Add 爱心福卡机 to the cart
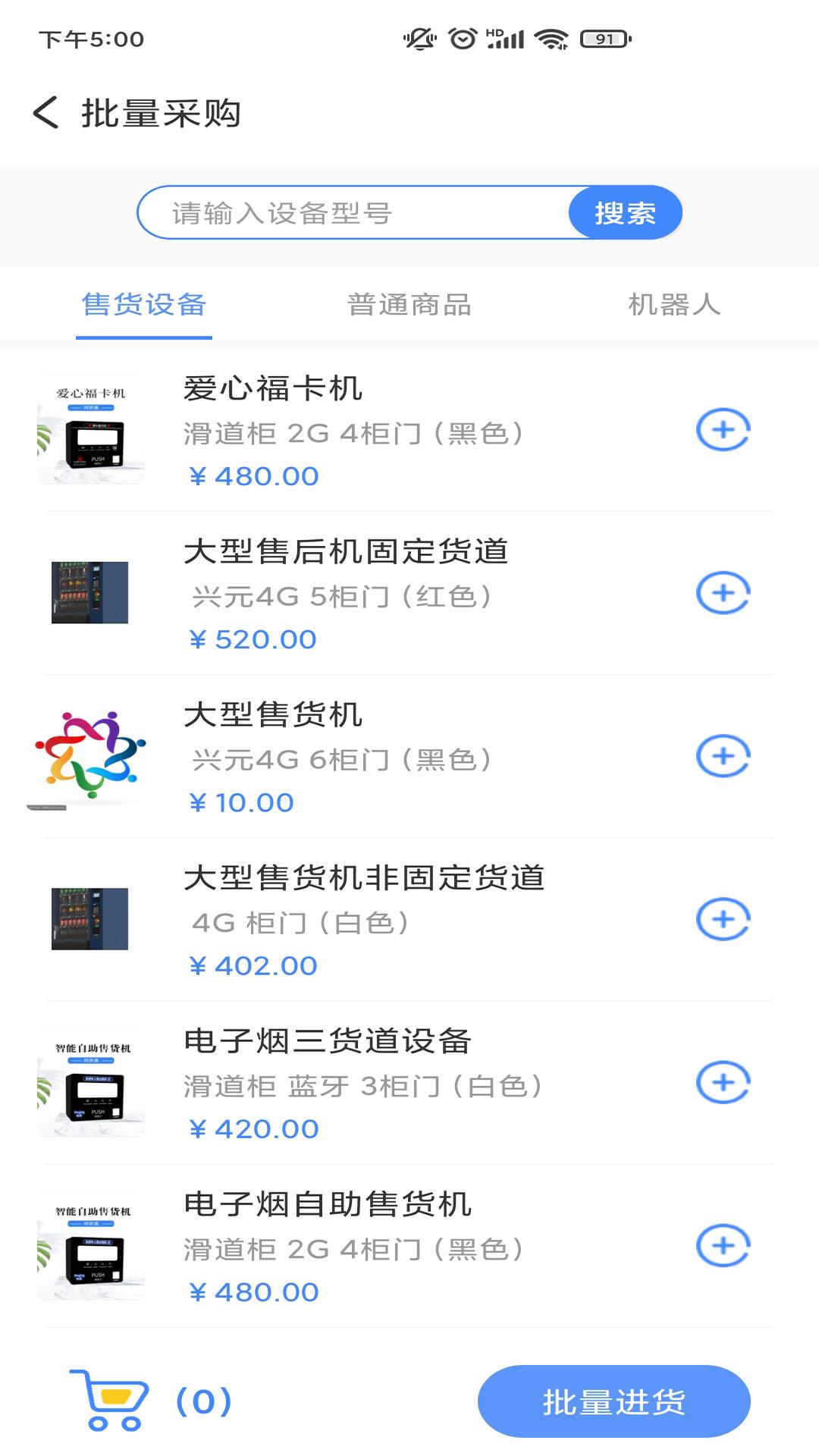The width and height of the screenshot is (819, 1456). (x=723, y=430)
